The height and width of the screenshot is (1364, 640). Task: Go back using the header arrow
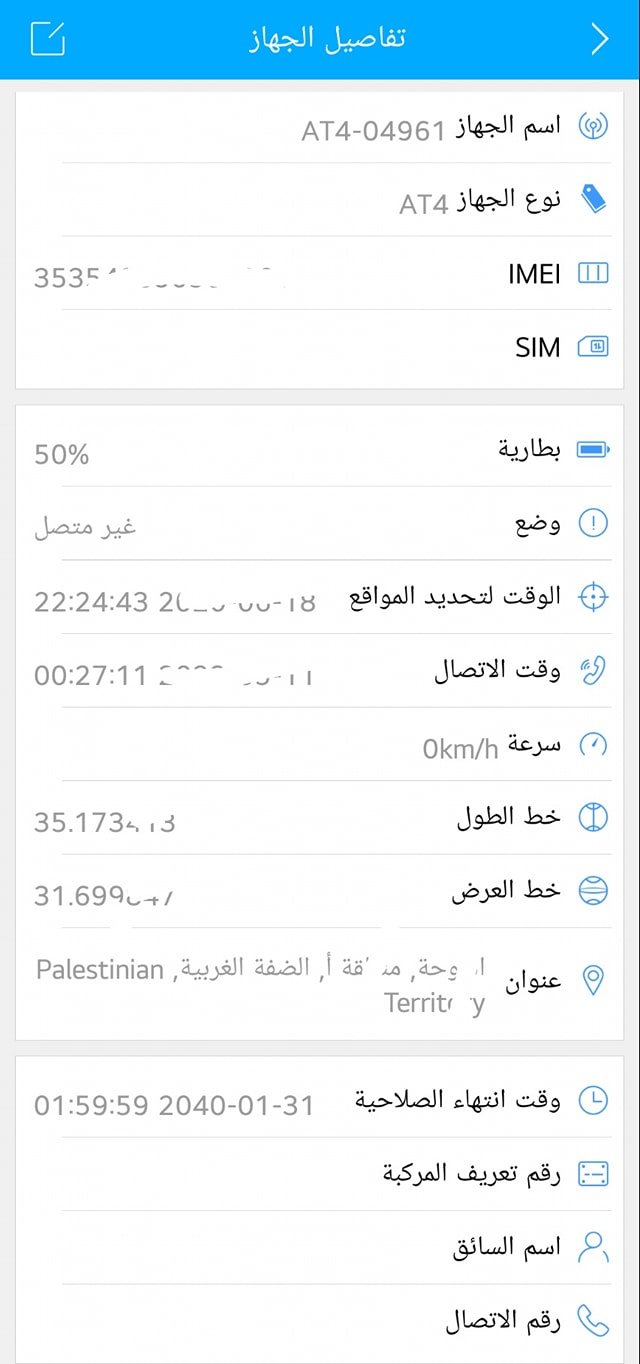click(x=600, y=38)
